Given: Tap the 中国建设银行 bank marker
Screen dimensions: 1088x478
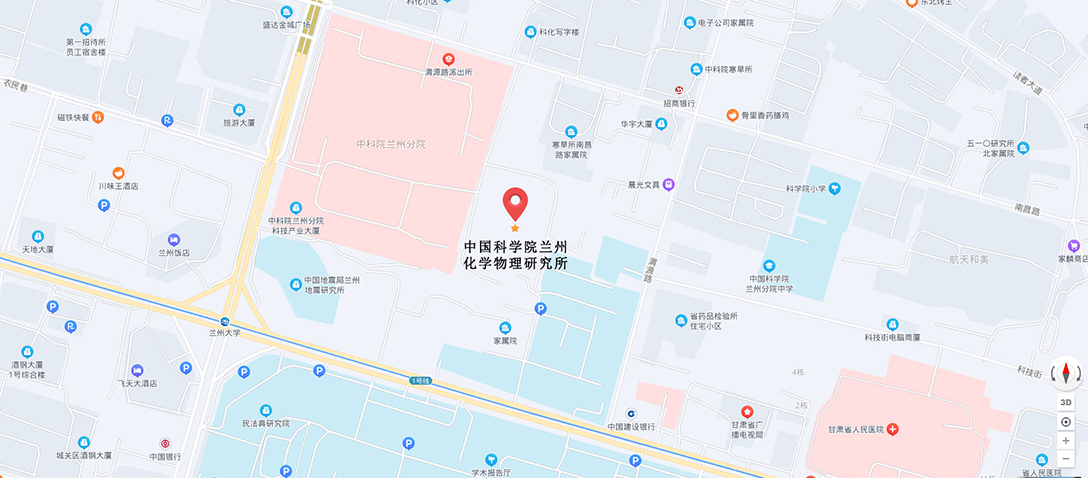Looking at the screenshot, I should tap(631, 414).
